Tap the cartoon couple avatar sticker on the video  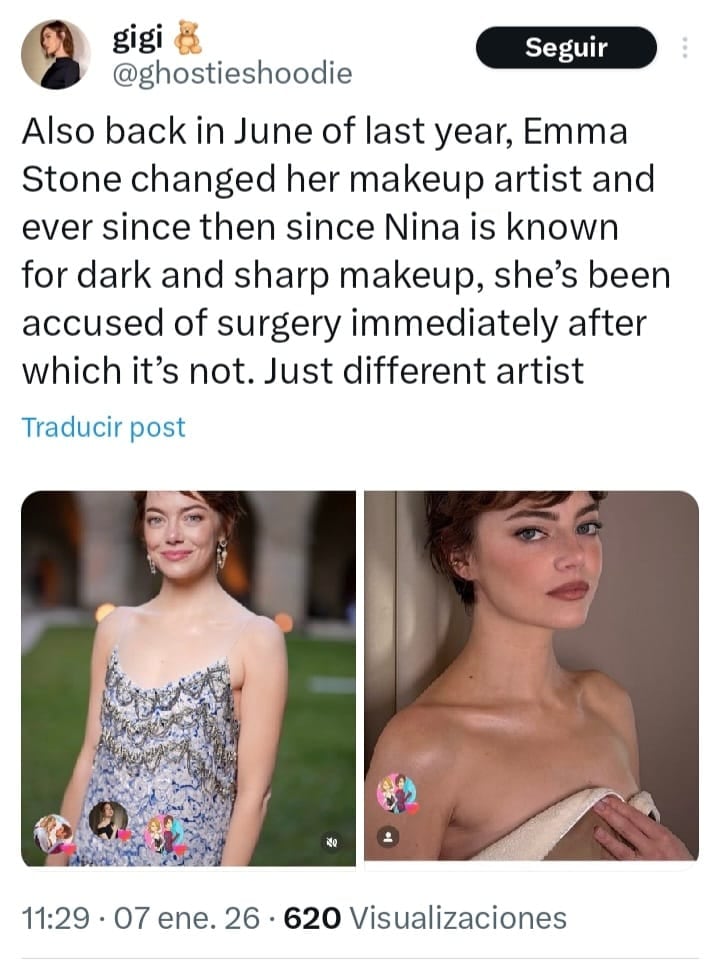tap(165, 833)
